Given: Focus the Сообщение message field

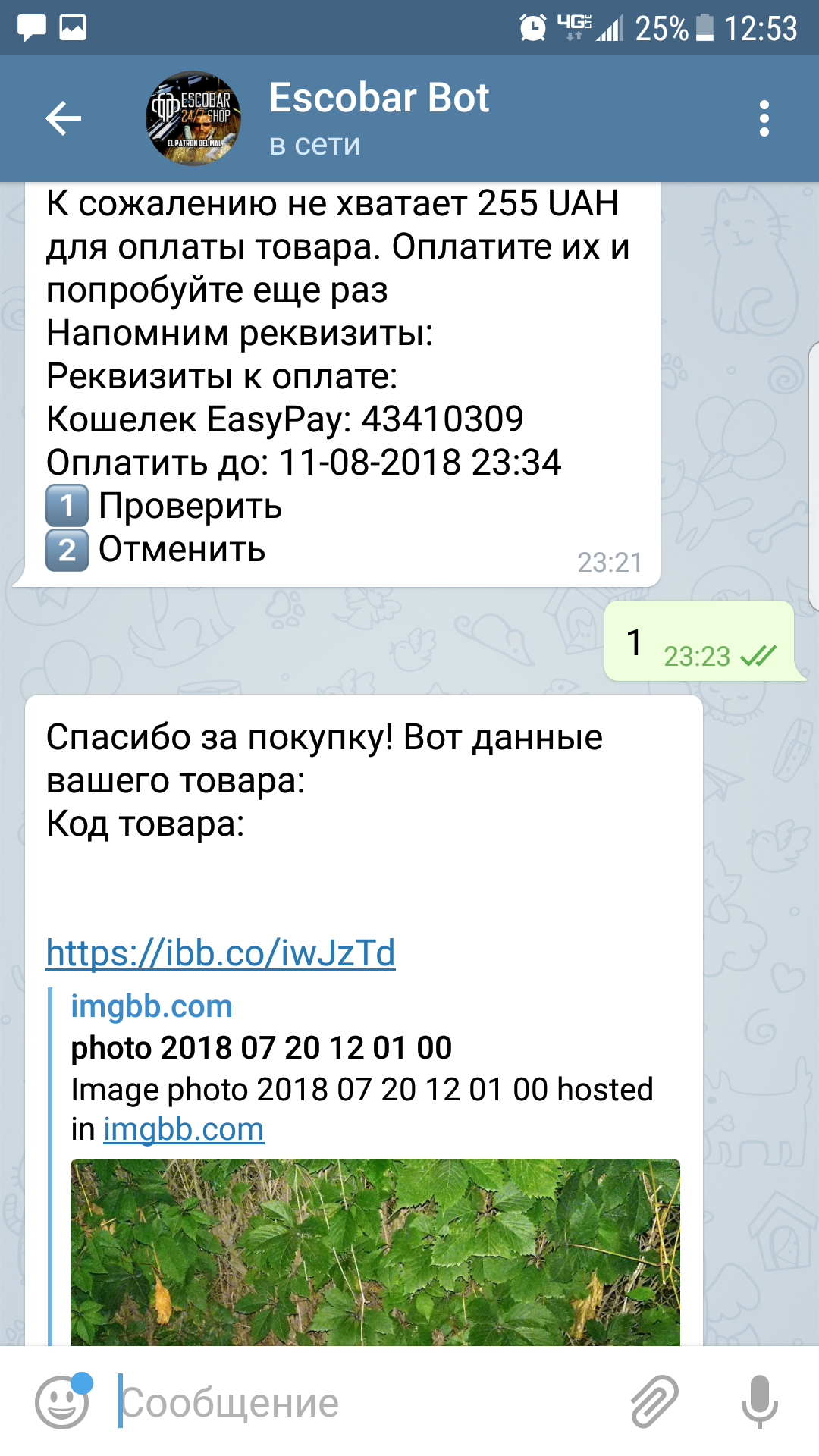Looking at the screenshot, I should 364,1402.
